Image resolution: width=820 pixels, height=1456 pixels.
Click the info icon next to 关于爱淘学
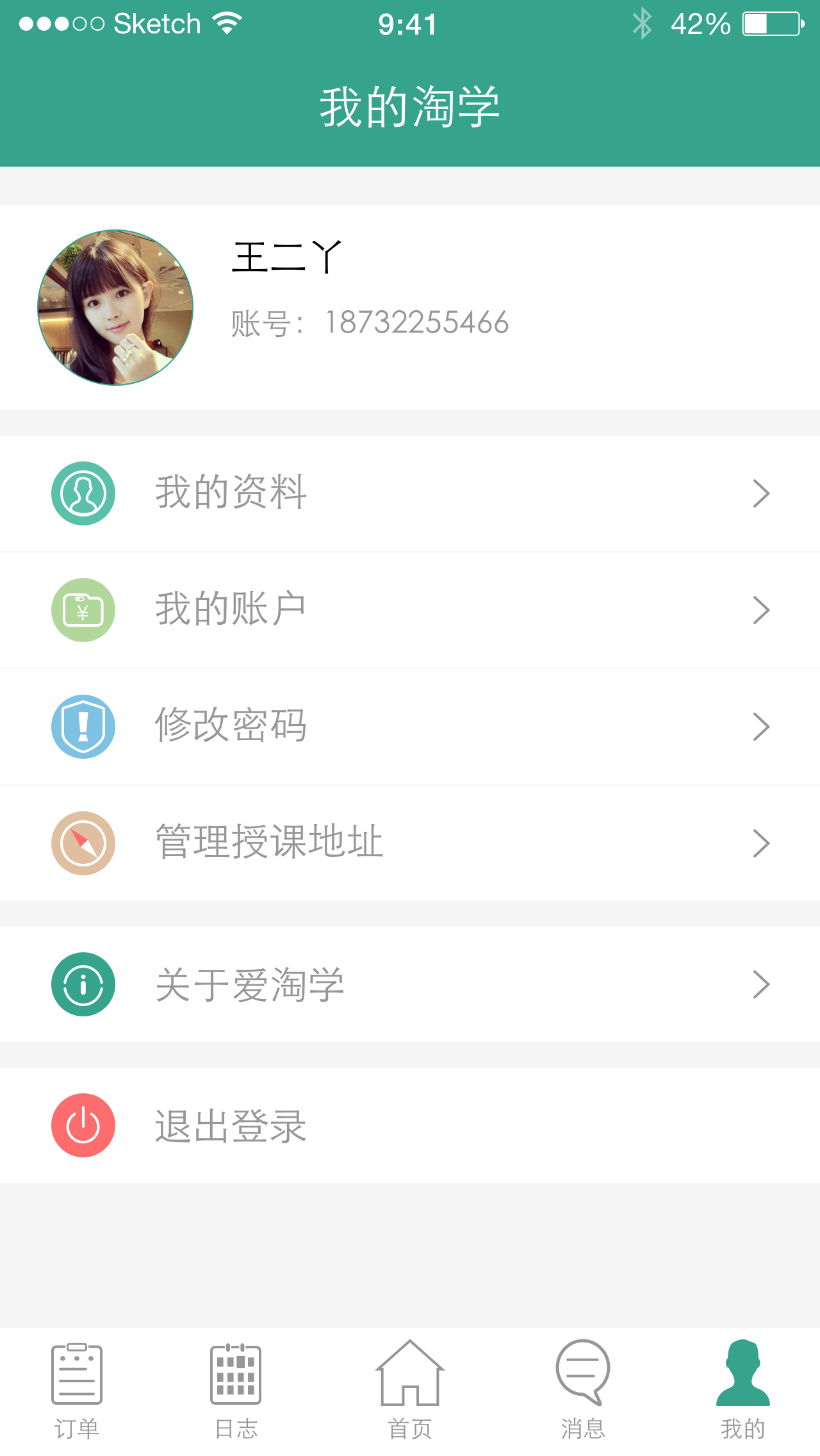(83, 984)
